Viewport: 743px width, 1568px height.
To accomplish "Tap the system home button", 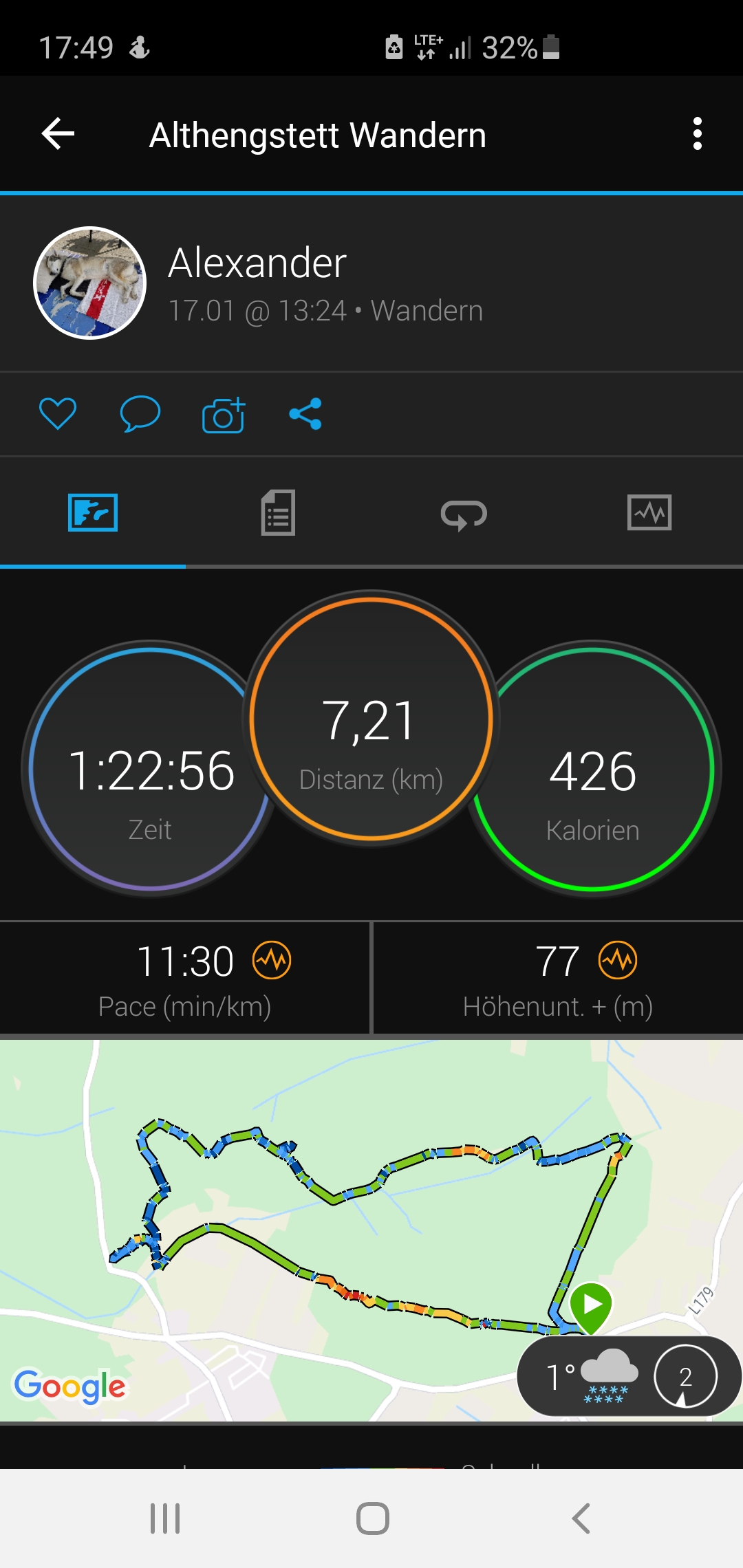I will tap(372, 1518).
